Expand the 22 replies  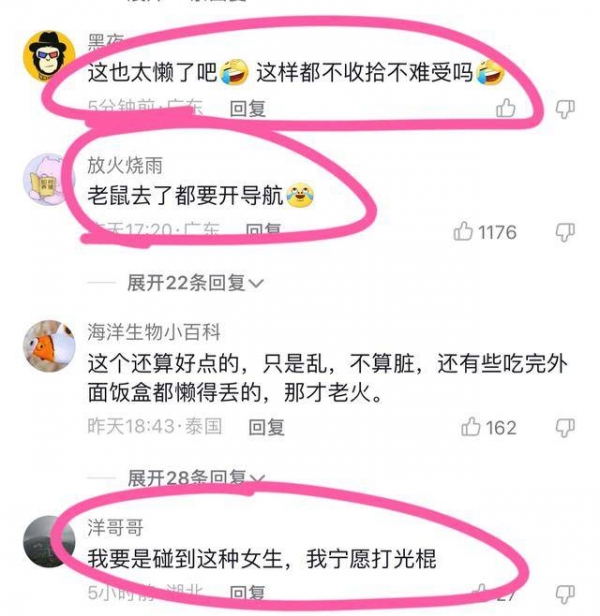(195, 283)
